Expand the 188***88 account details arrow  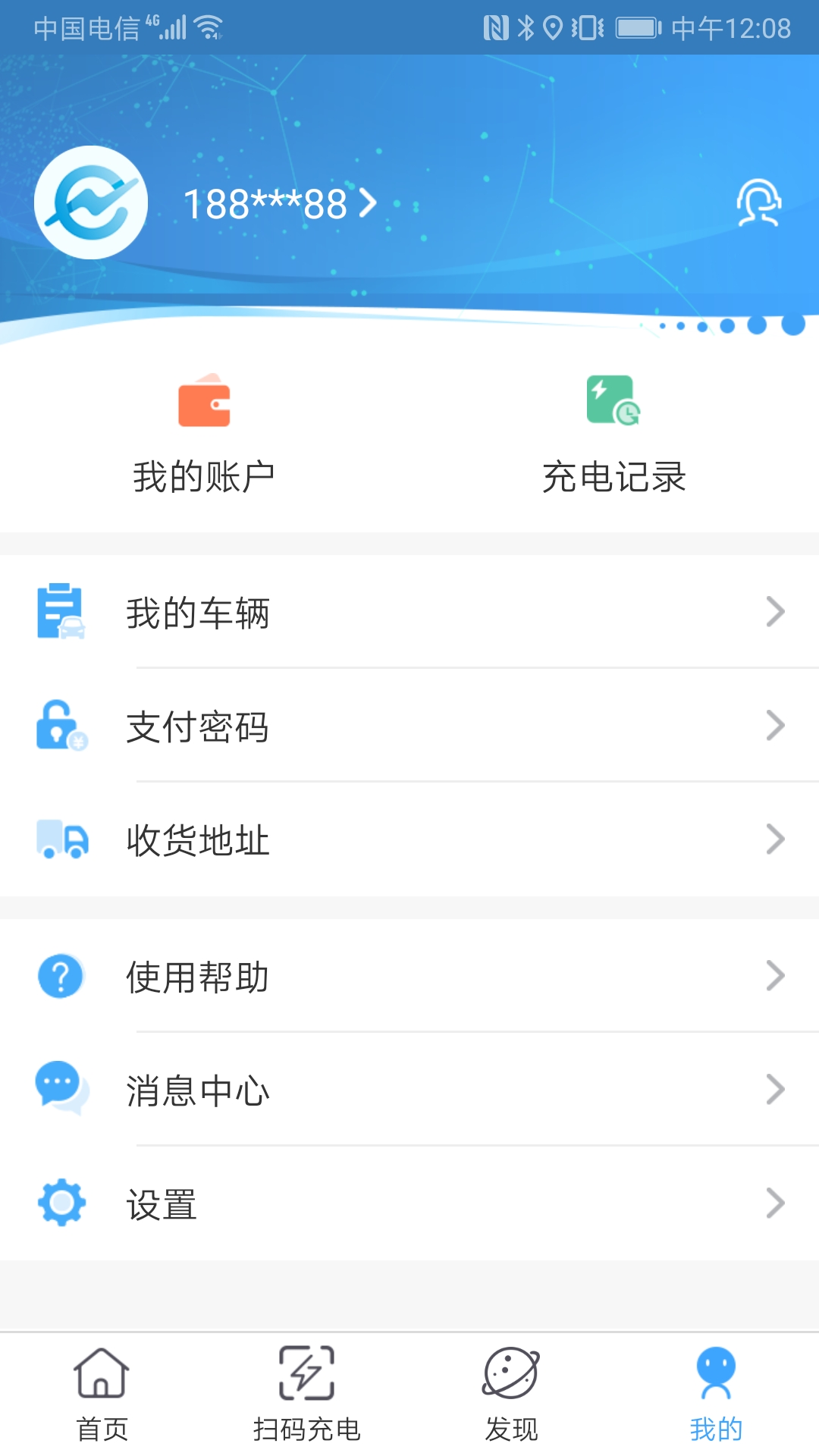[369, 202]
